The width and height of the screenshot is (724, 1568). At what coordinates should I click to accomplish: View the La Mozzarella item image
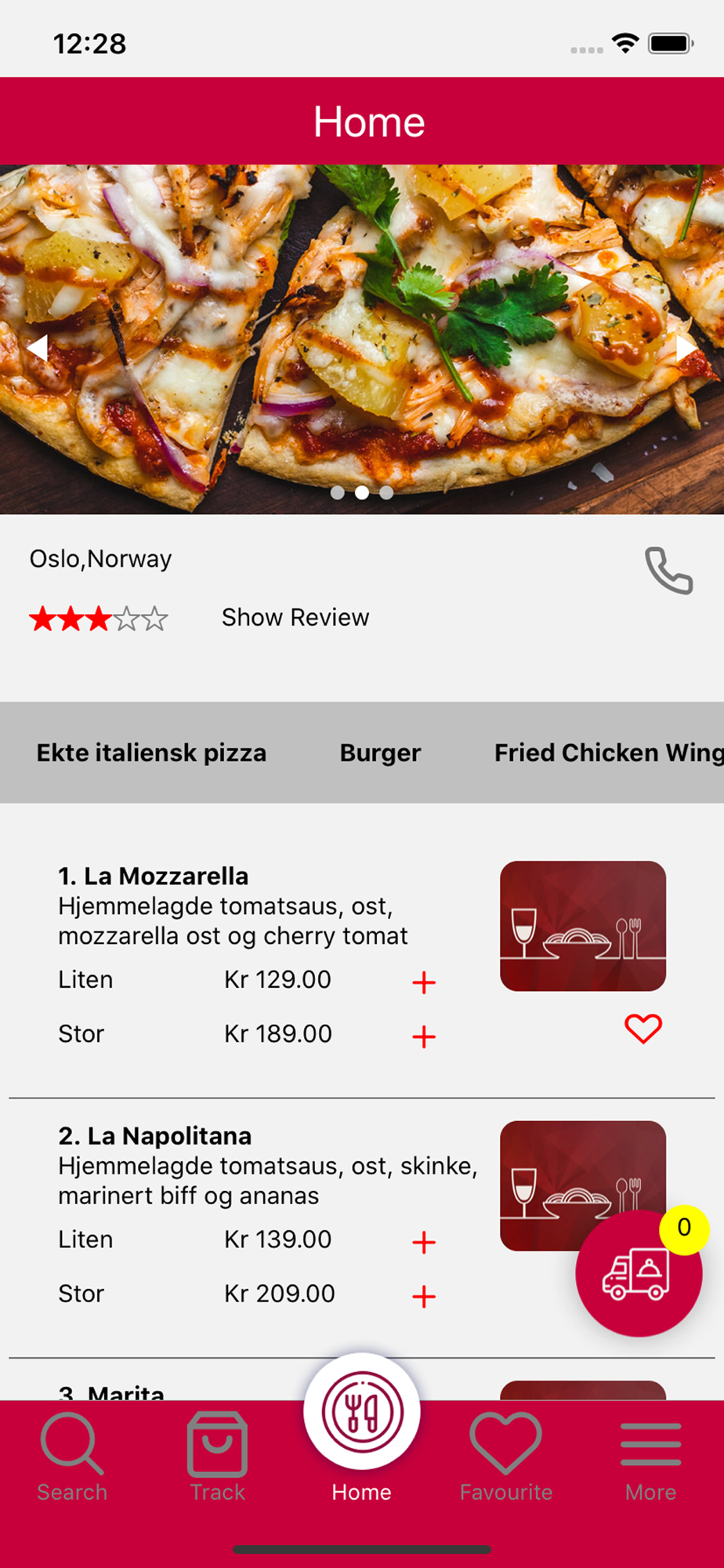[583, 926]
